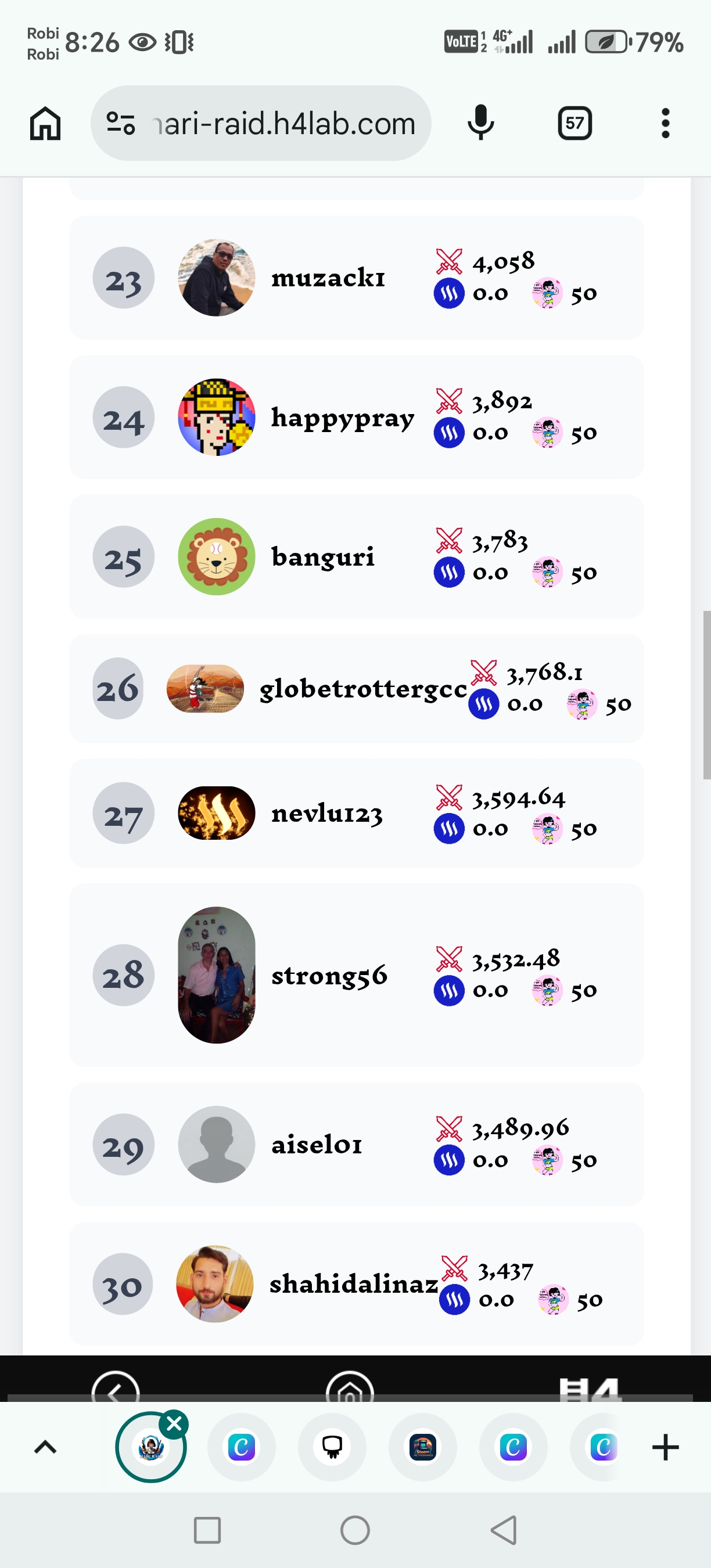Tap the browser home icon
The height and width of the screenshot is (1568, 711).
(x=45, y=124)
